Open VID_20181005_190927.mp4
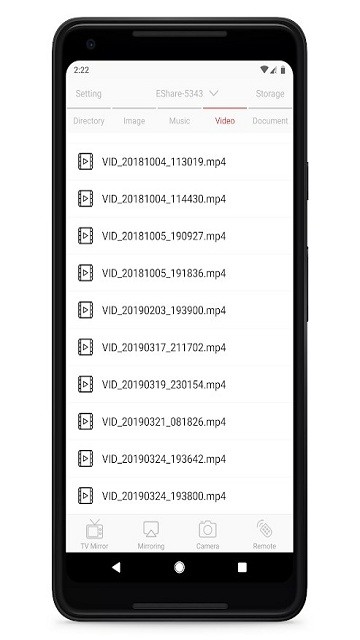Viewport: 360px width, 640px height. point(180,236)
